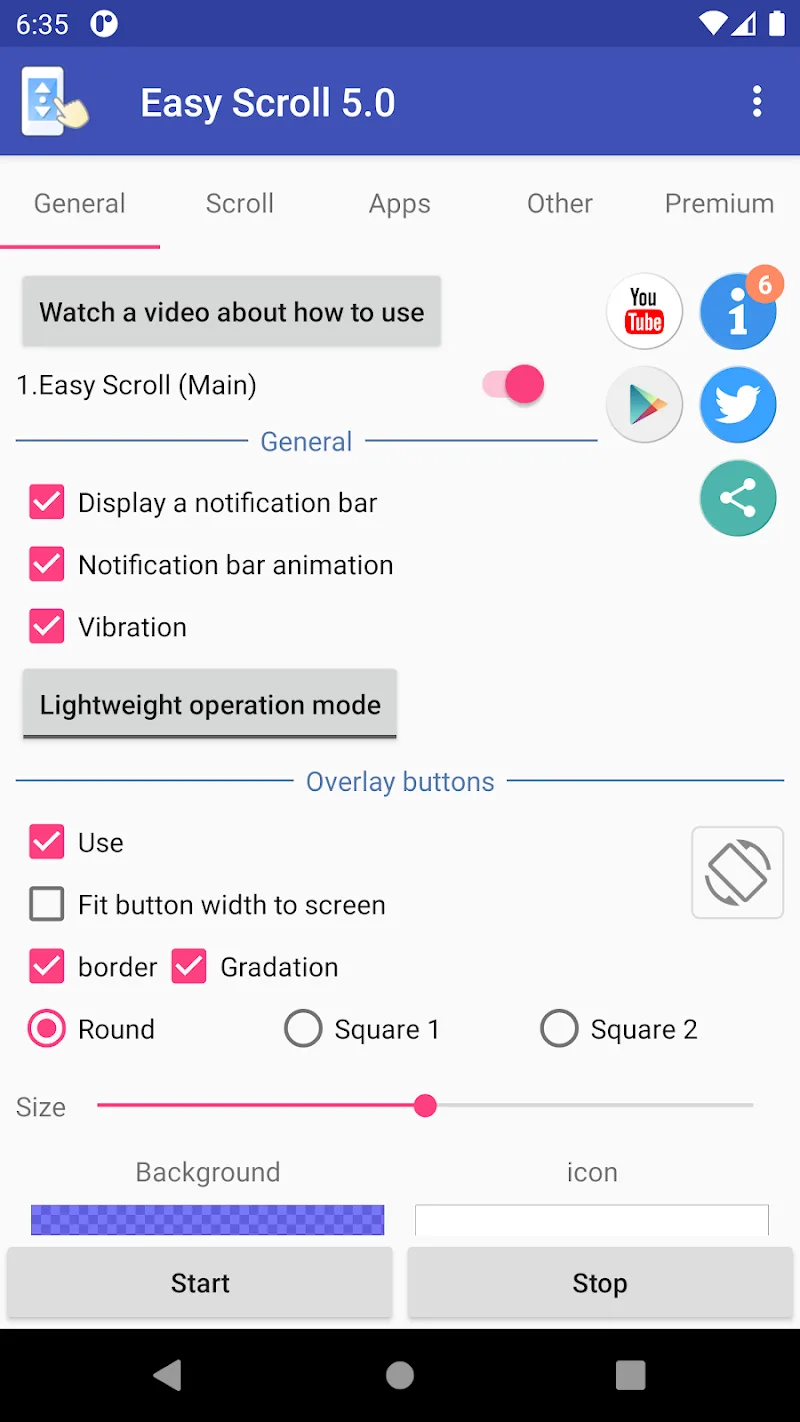Viewport: 800px width, 1422px height.
Task: Toggle the Easy Scroll (Main) switch
Action: coord(514,385)
